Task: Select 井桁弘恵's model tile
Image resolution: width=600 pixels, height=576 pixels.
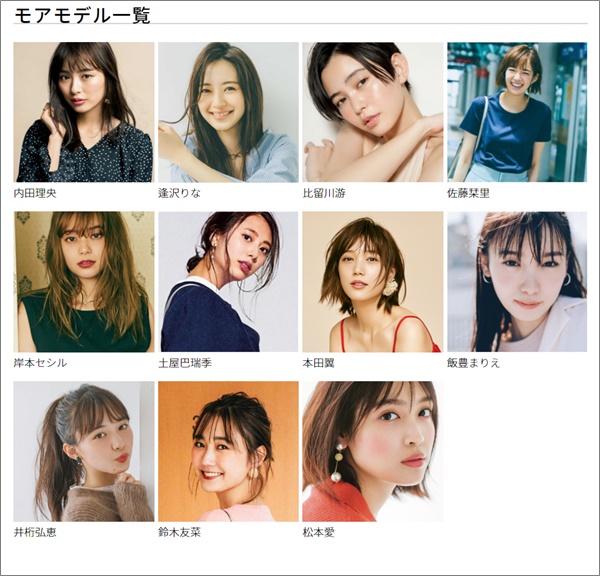Action: click(84, 451)
